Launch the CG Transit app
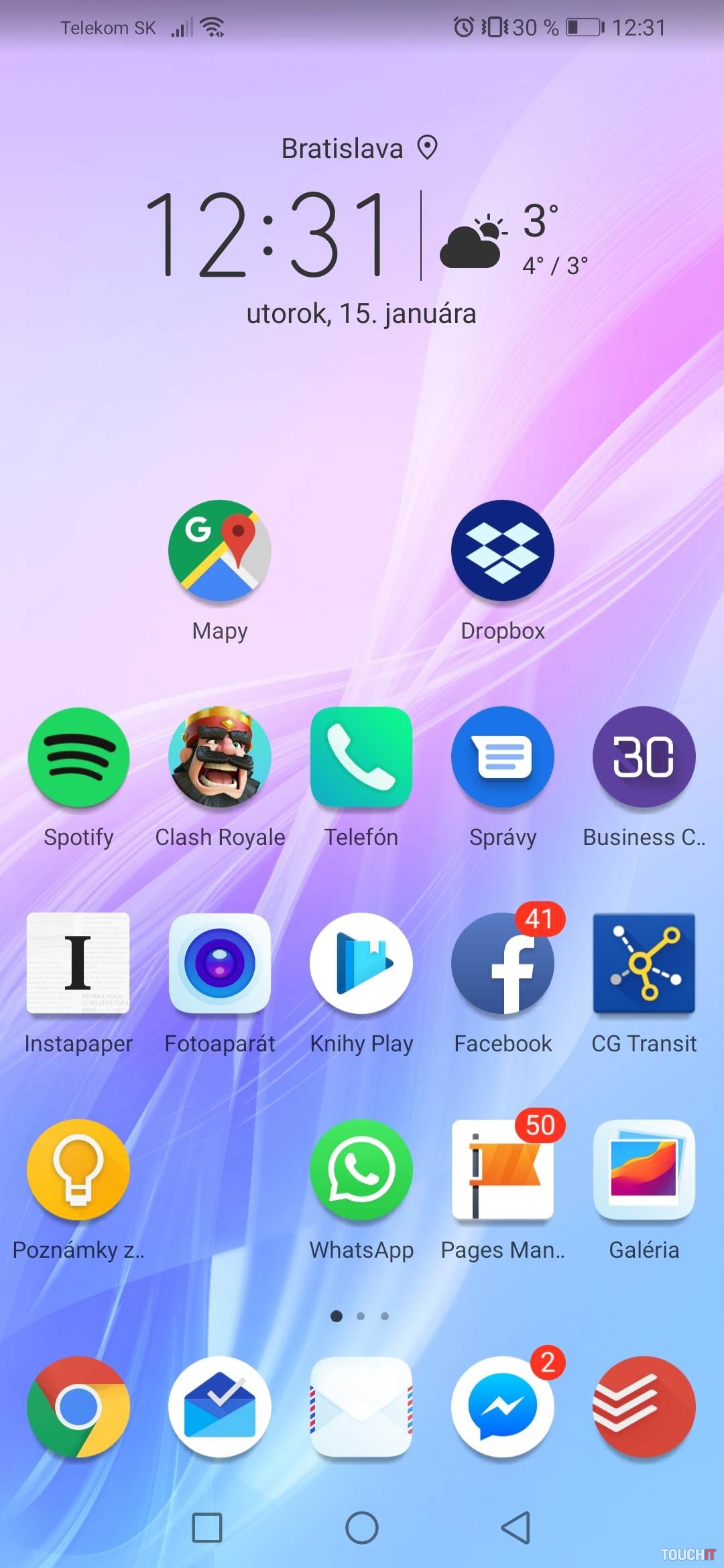The image size is (724, 1568). 644,964
